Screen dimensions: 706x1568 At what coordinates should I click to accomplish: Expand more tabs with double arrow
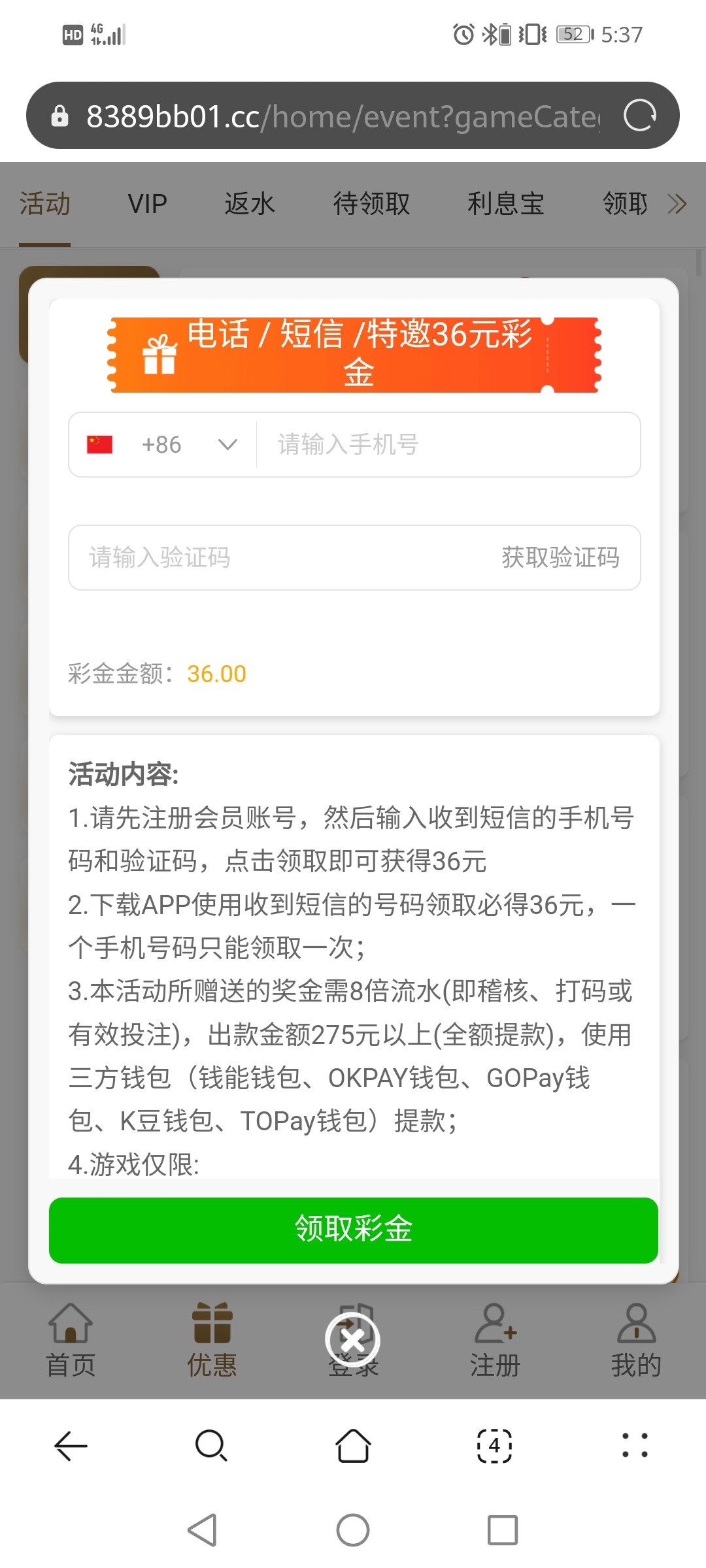click(677, 204)
